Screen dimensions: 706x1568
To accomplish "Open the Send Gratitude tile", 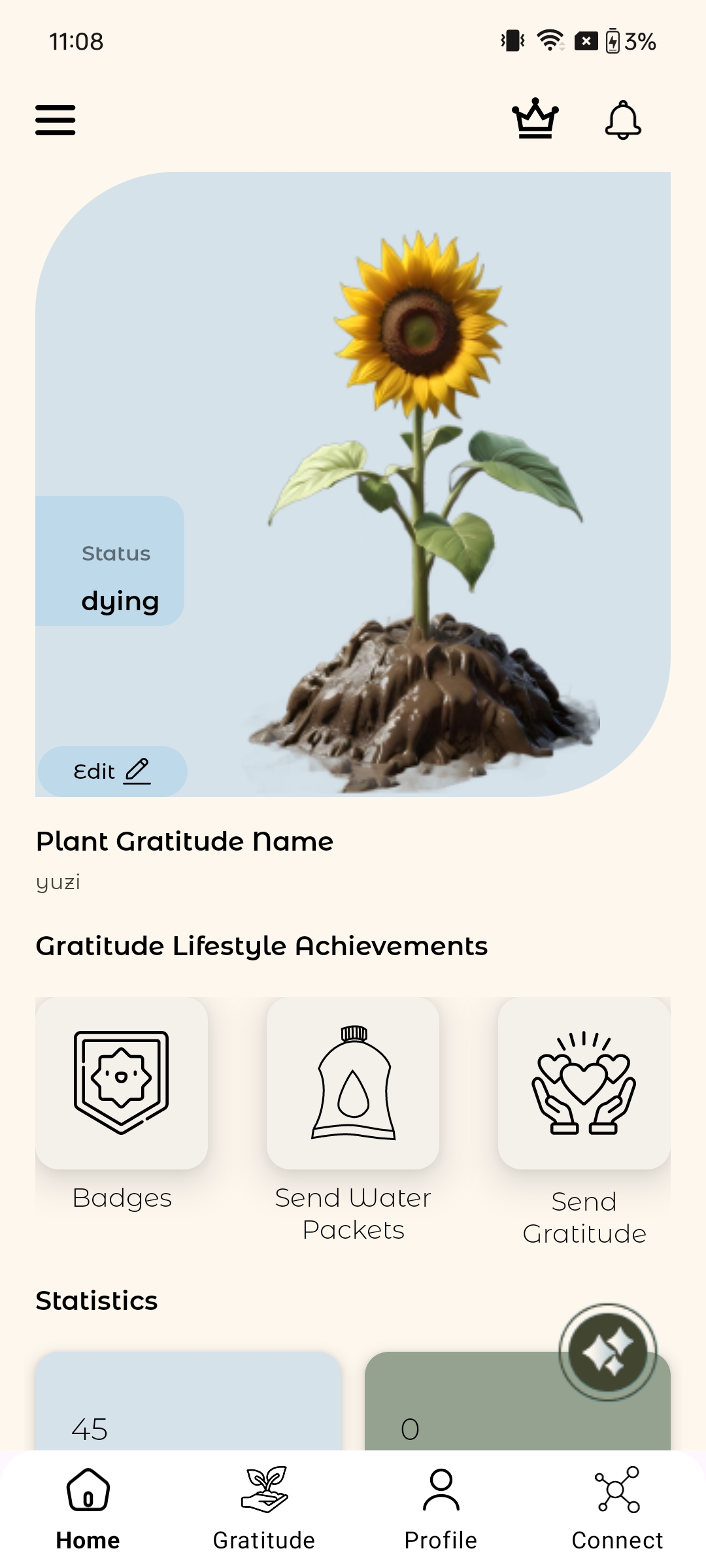I will pos(584,1083).
